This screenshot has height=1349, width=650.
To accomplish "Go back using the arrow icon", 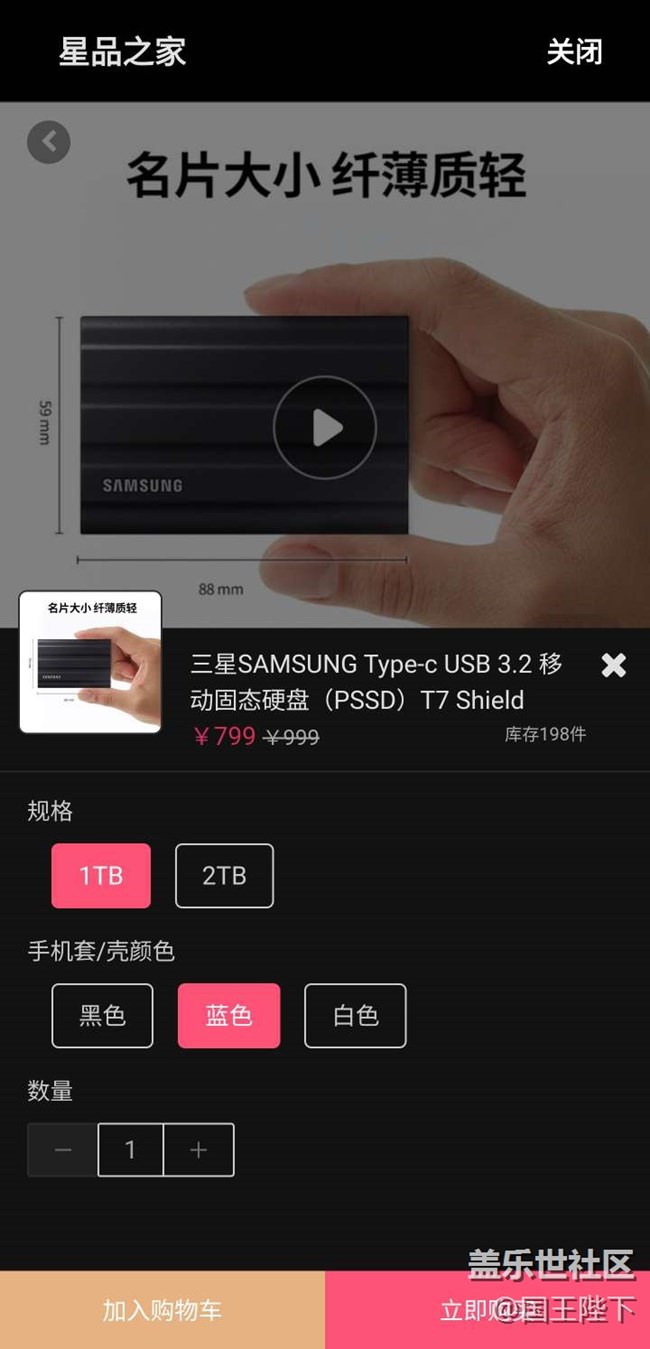I will (x=49, y=142).
